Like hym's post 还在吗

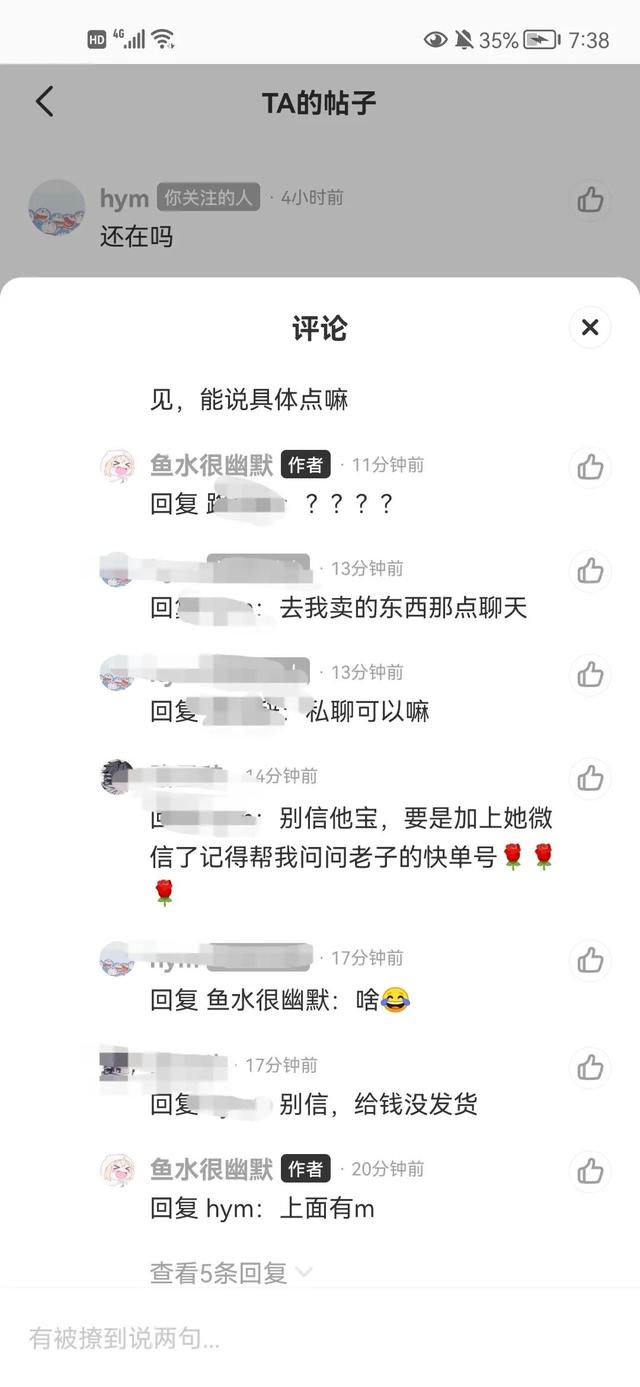tap(590, 200)
